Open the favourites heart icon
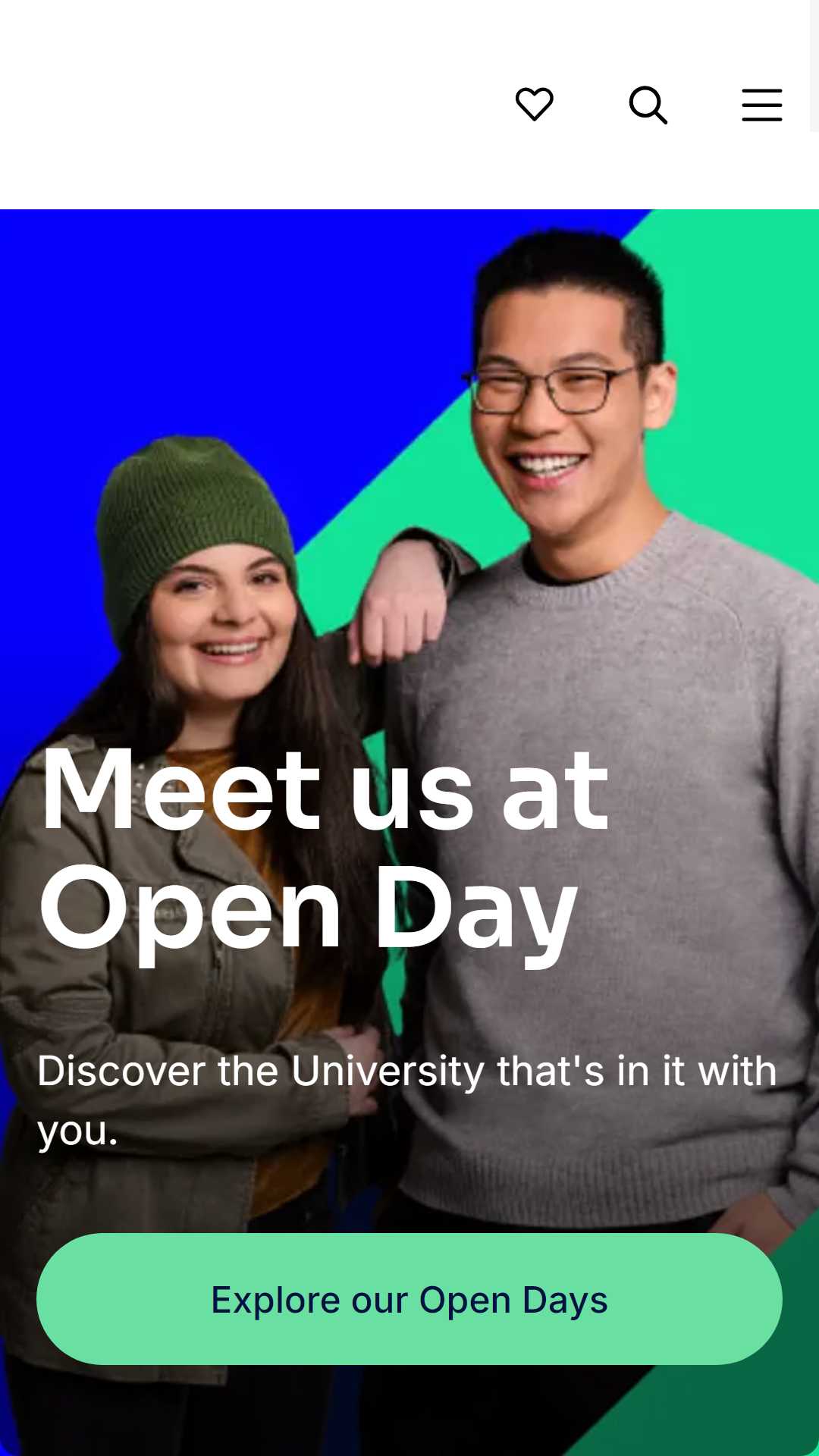Viewport: 819px width, 1456px height. (x=535, y=105)
